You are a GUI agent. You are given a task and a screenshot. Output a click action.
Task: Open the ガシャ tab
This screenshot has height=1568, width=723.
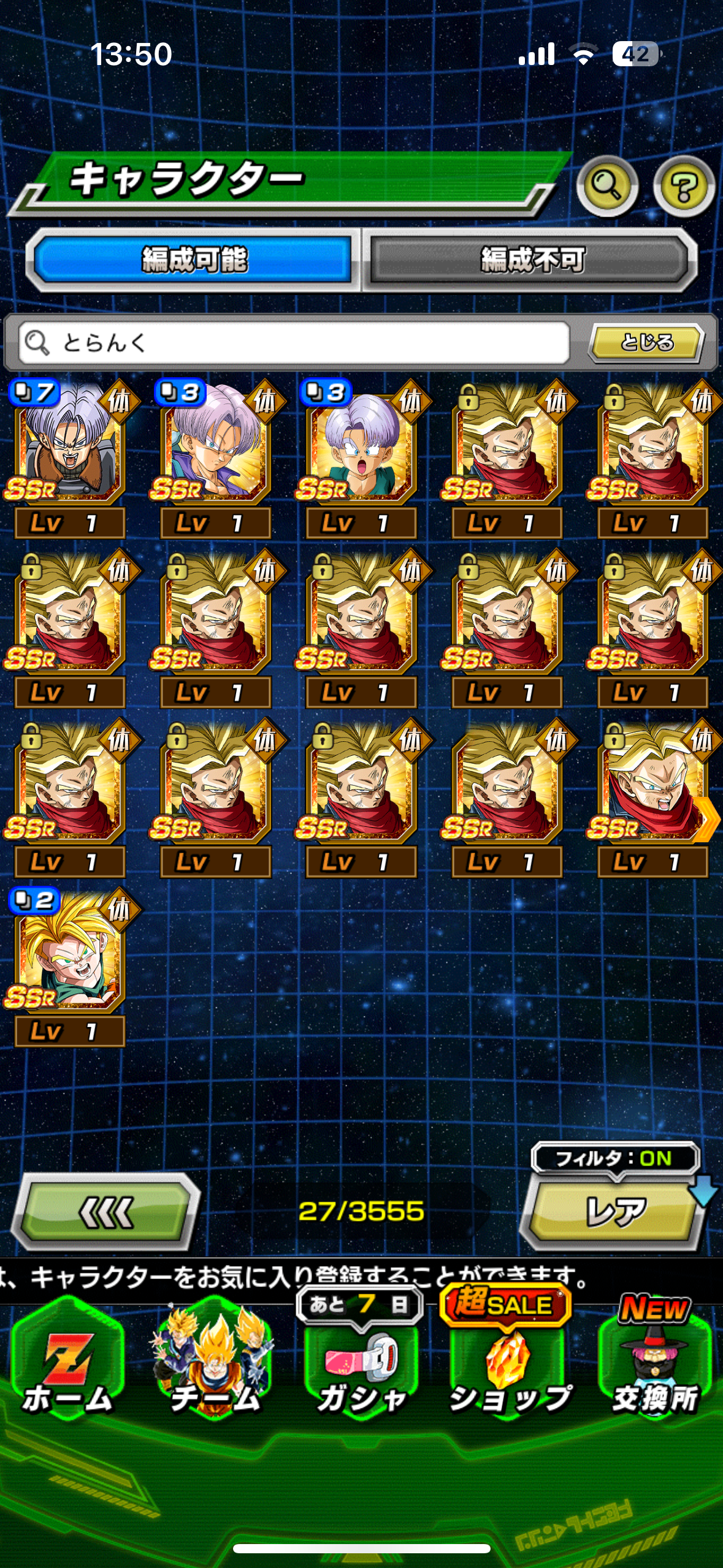tap(361, 1363)
